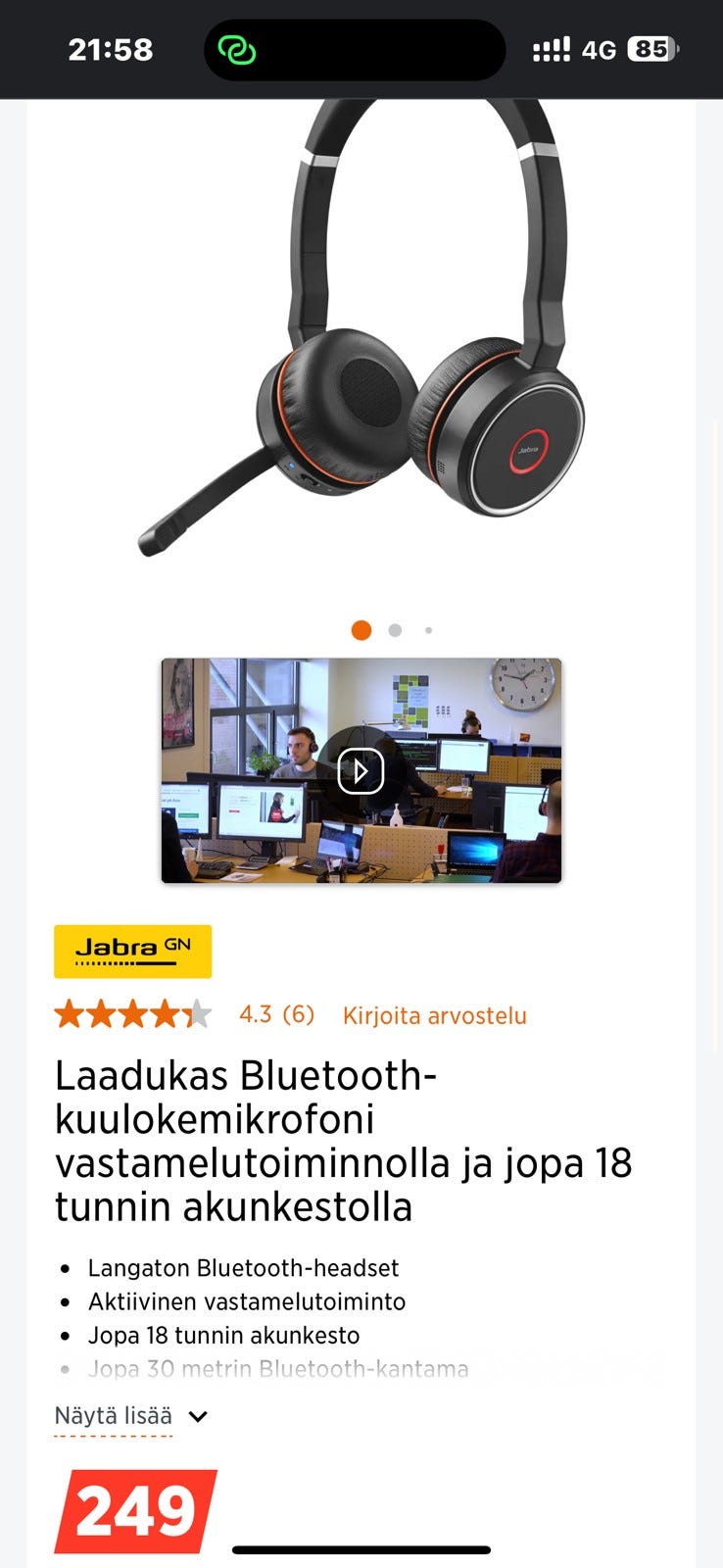Expand the Näytä lisää section
Screen dimensions: 723x1568
coord(113,1415)
